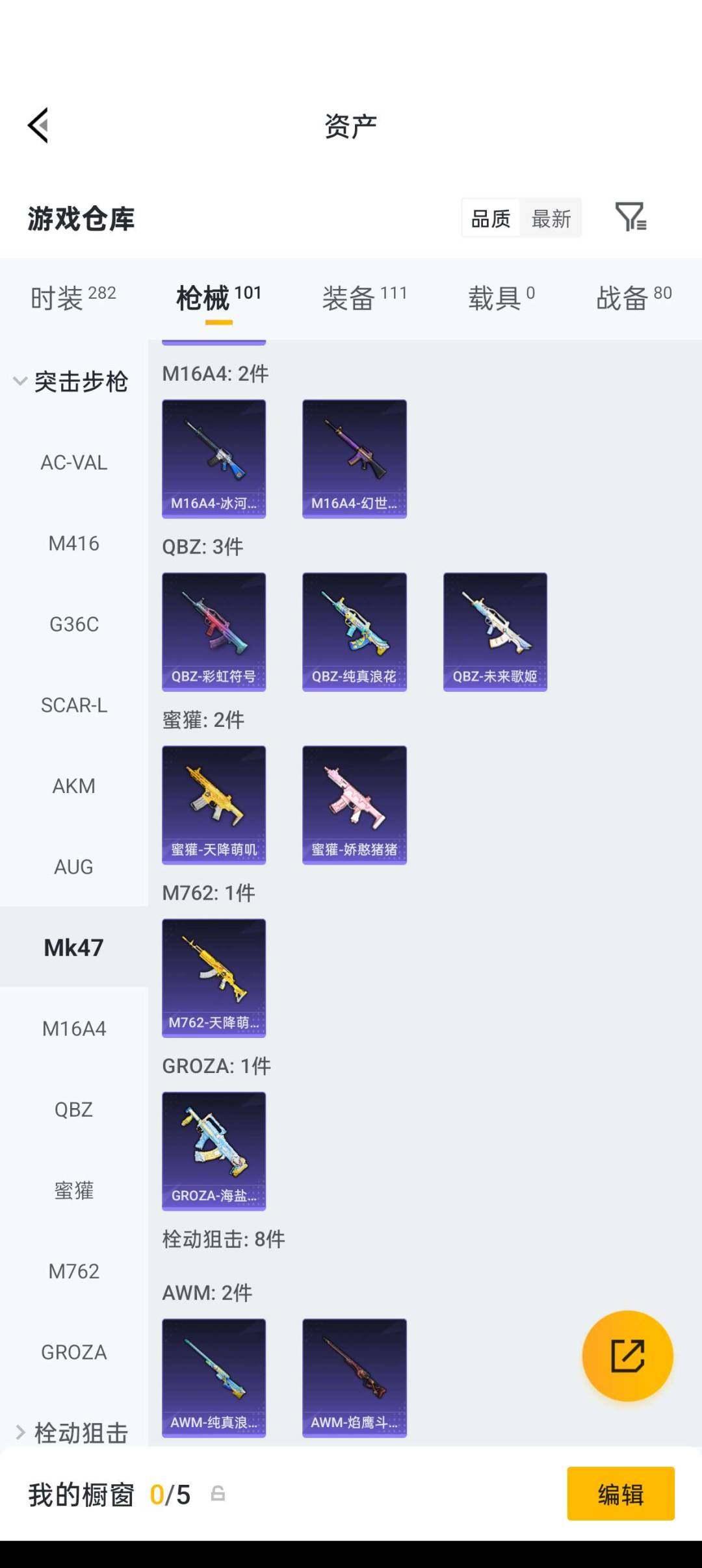This screenshot has height=1568, width=702.
Task: Sort the warehouse by 最新
Action: coord(551,218)
